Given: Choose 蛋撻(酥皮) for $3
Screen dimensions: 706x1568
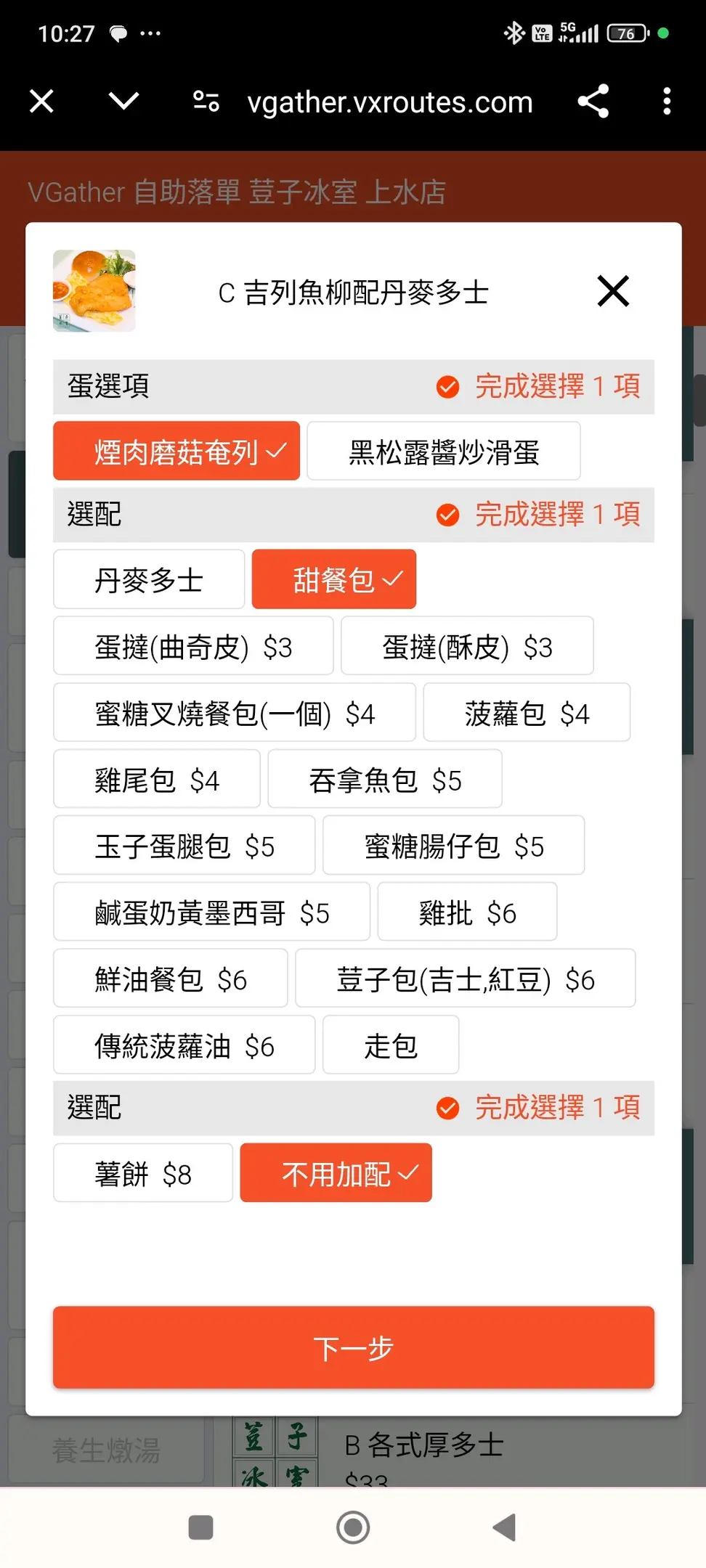Looking at the screenshot, I should [x=467, y=647].
